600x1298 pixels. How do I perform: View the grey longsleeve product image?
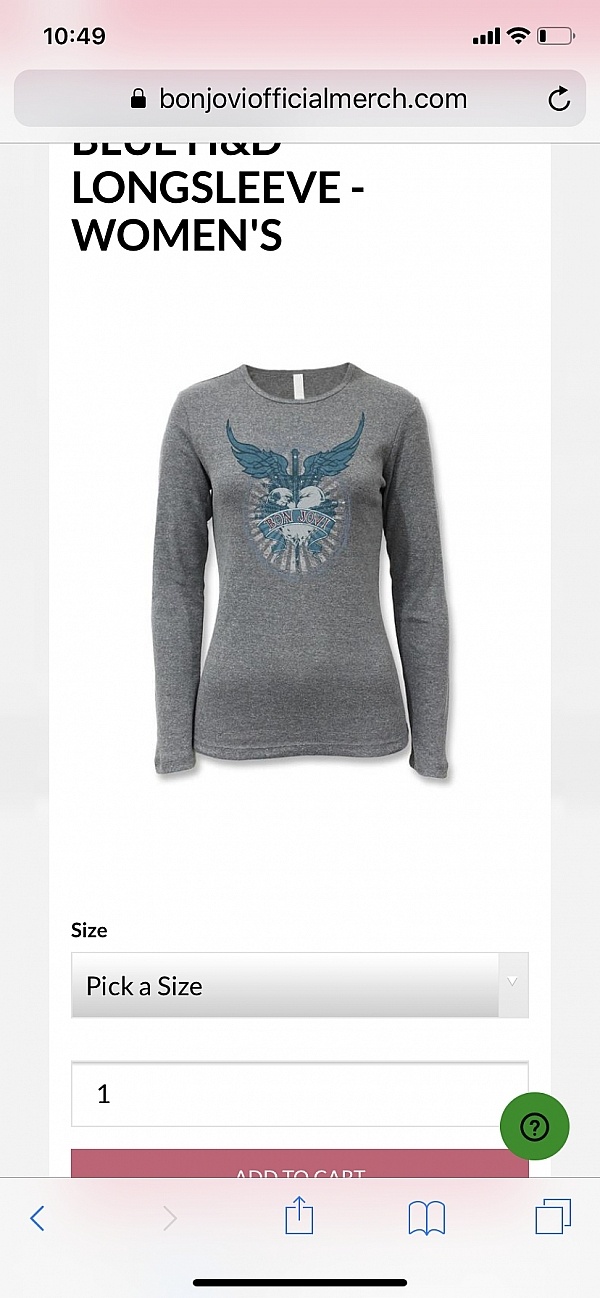(x=299, y=570)
